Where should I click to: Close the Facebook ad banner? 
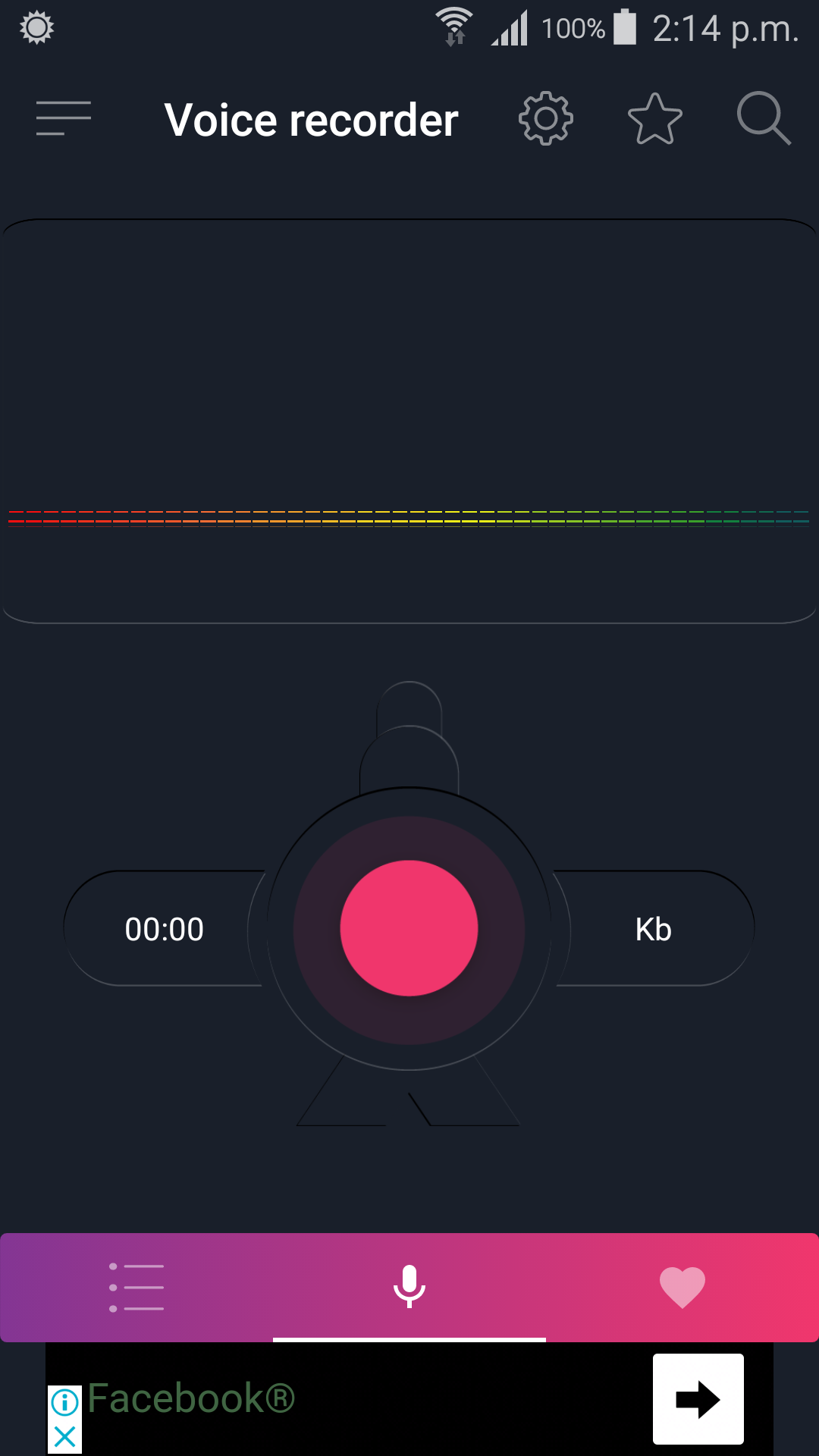[x=65, y=1436]
